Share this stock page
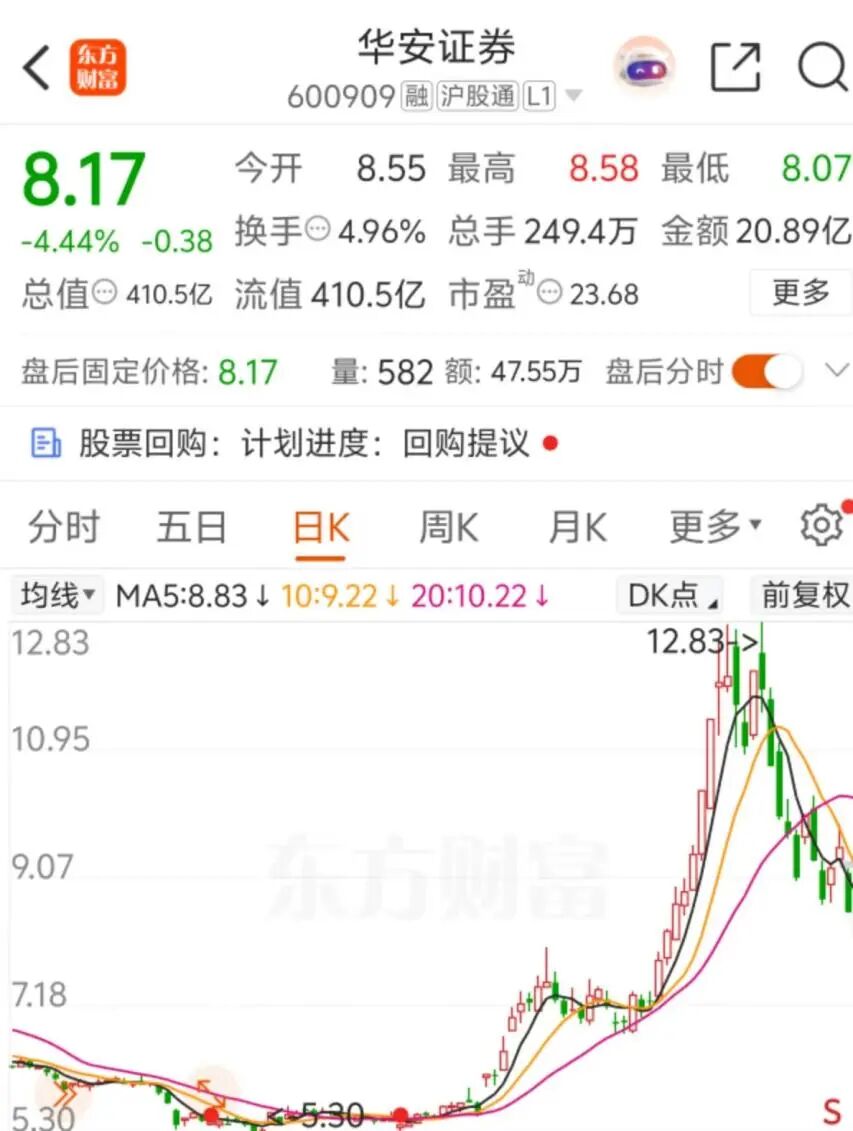 click(x=735, y=67)
